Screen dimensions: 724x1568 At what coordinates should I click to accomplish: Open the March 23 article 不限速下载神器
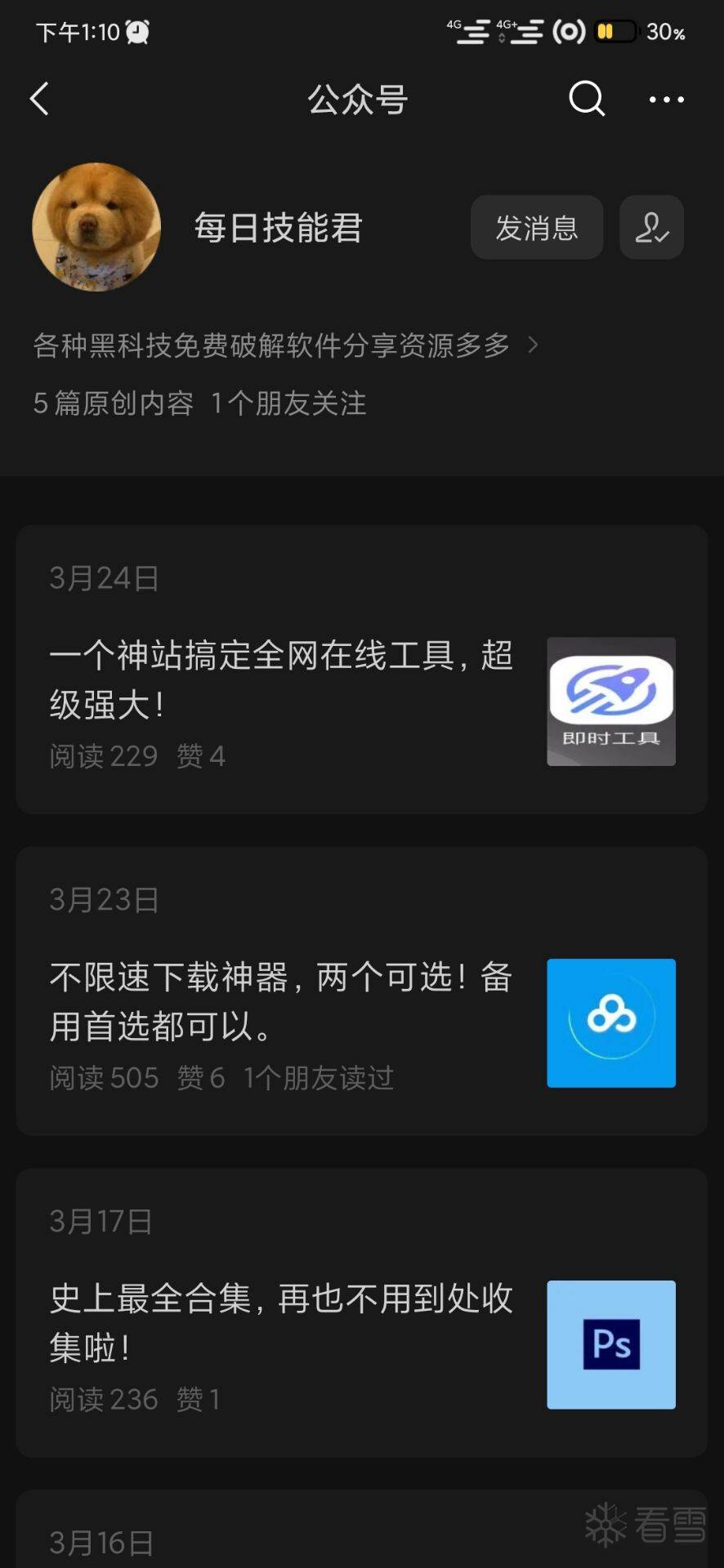[280, 1001]
